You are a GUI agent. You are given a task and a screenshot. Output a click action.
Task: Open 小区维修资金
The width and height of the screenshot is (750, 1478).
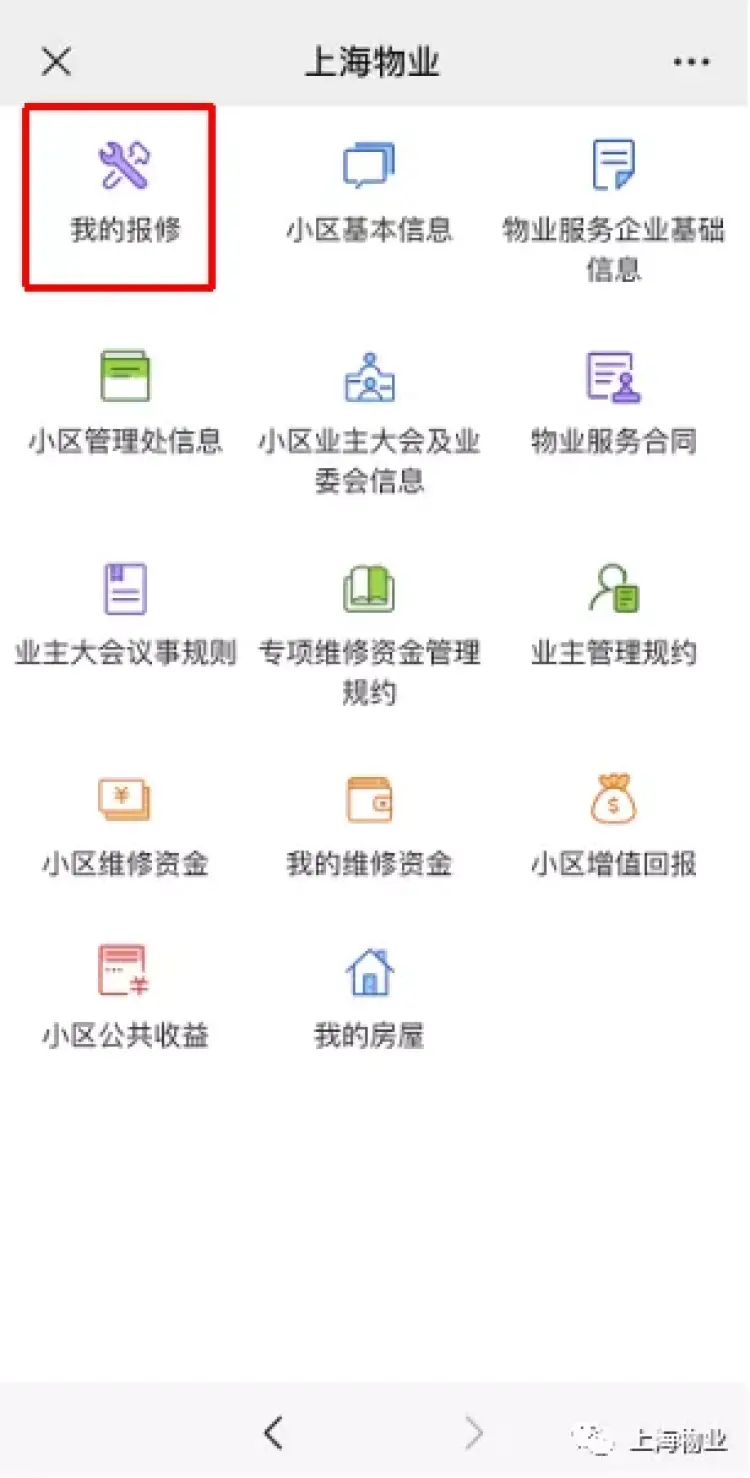125,826
